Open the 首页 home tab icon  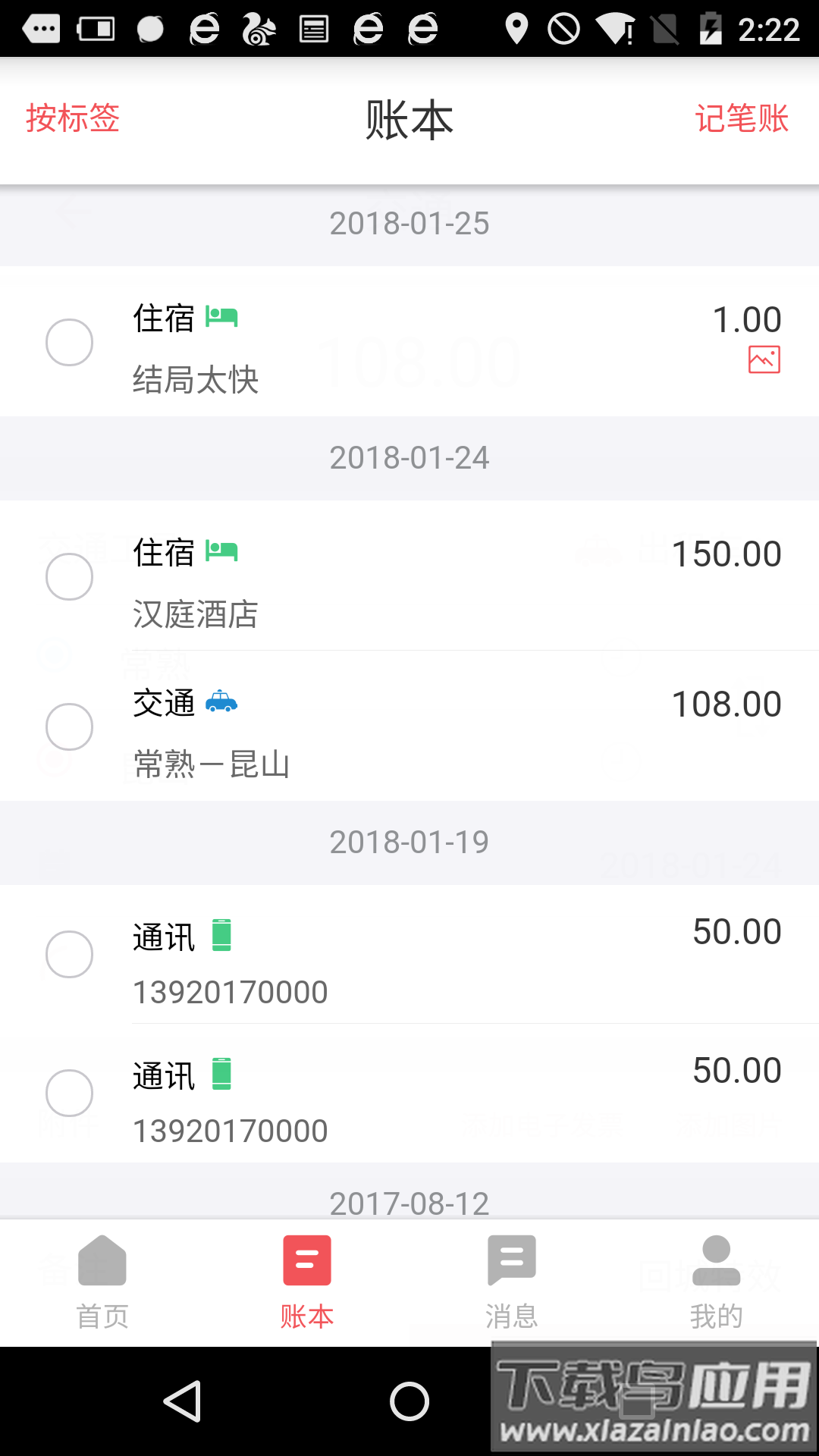point(102,1260)
